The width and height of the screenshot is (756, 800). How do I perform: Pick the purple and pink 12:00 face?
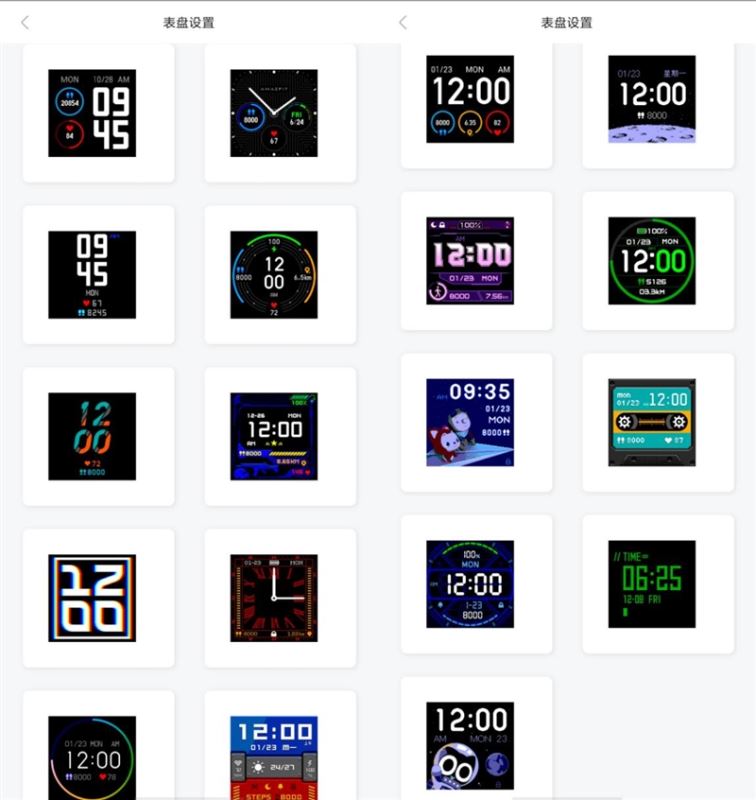(470, 261)
